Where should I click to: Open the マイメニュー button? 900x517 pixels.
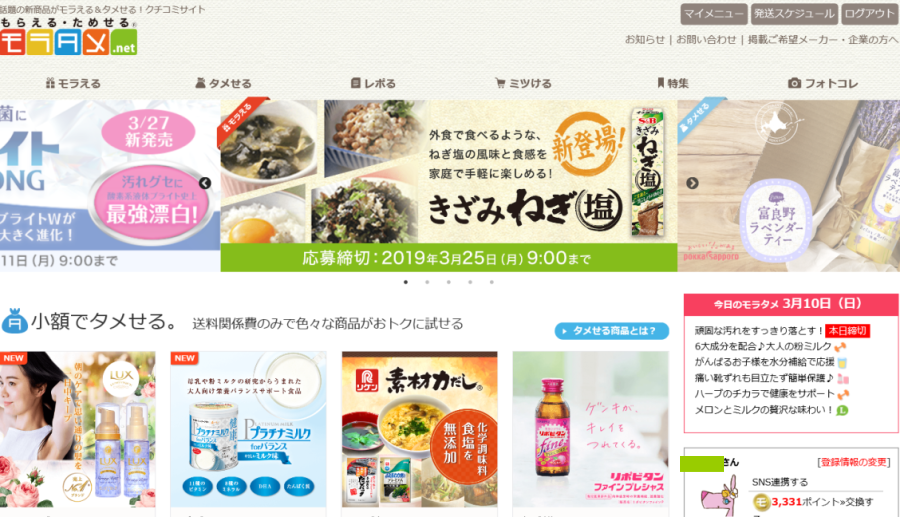coord(714,14)
